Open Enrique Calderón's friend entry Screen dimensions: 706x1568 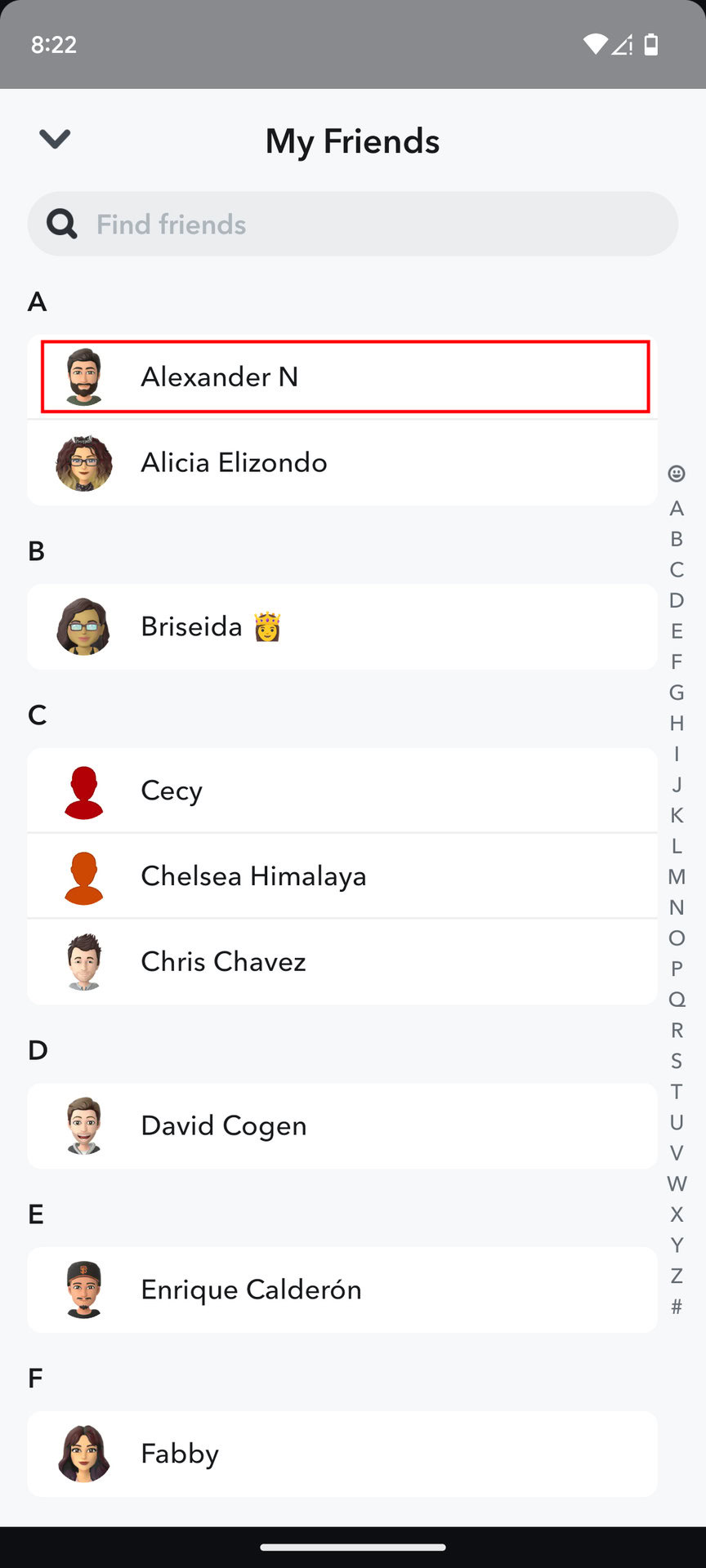click(x=343, y=1290)
